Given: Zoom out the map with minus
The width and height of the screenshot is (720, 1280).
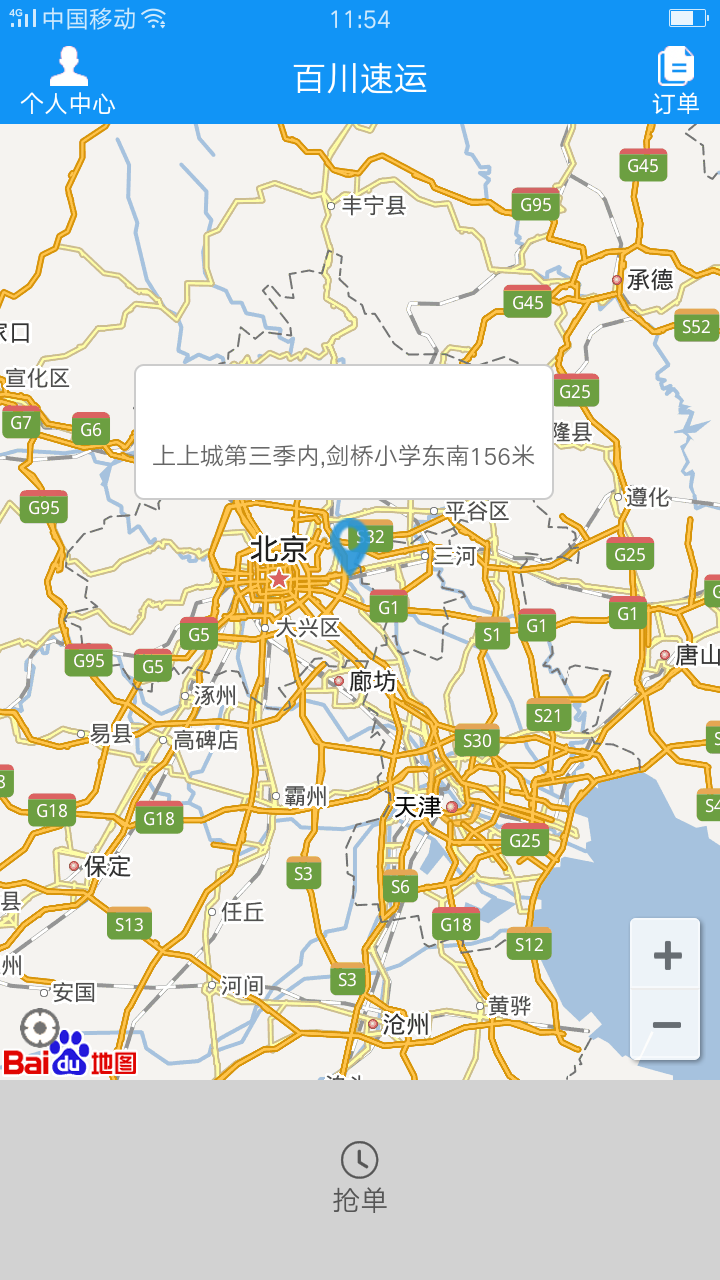Looking at the screenshot, I should pyautogui.click(x=666, y=1025).
